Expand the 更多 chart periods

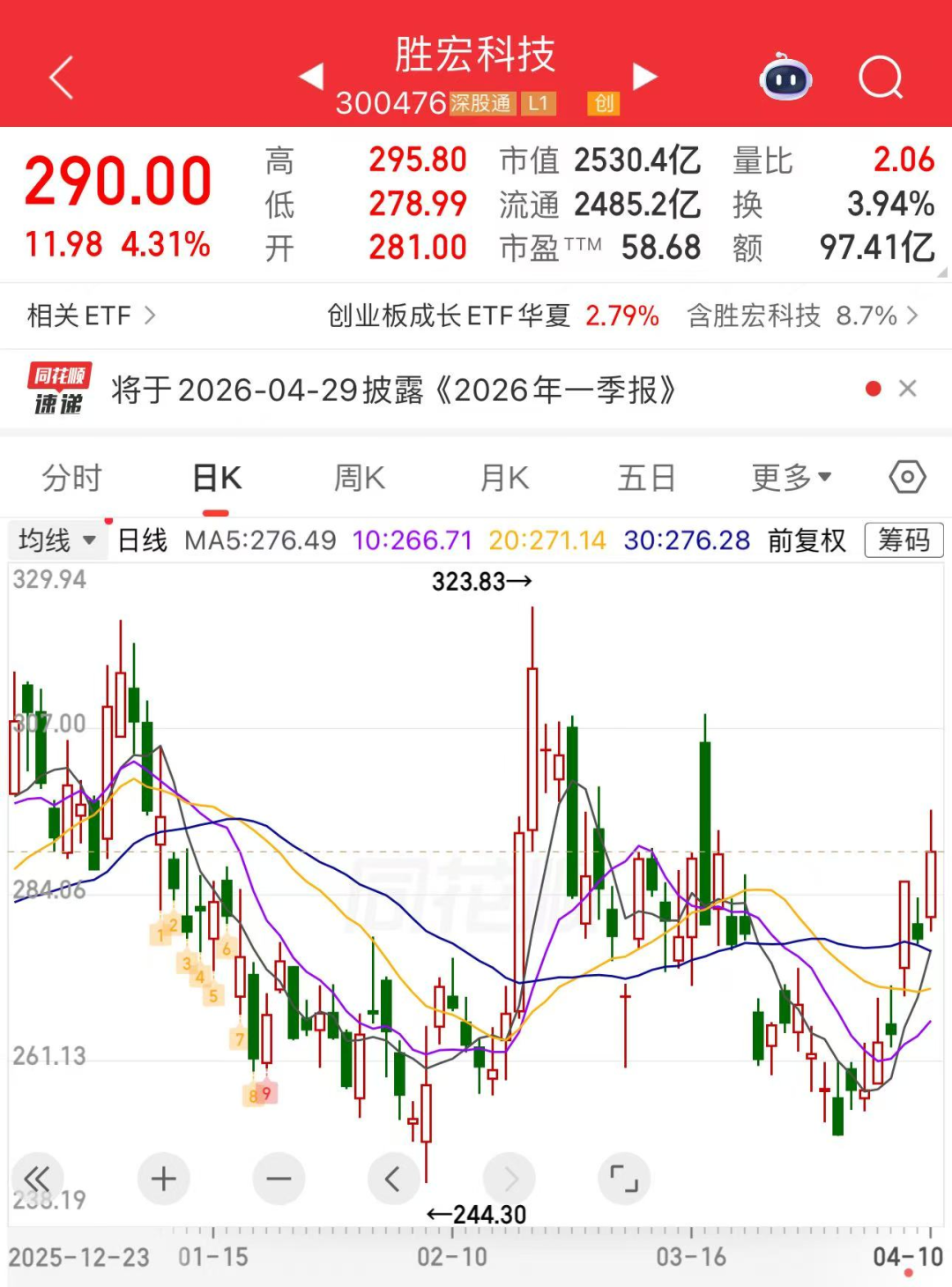(x=791, y=479)
